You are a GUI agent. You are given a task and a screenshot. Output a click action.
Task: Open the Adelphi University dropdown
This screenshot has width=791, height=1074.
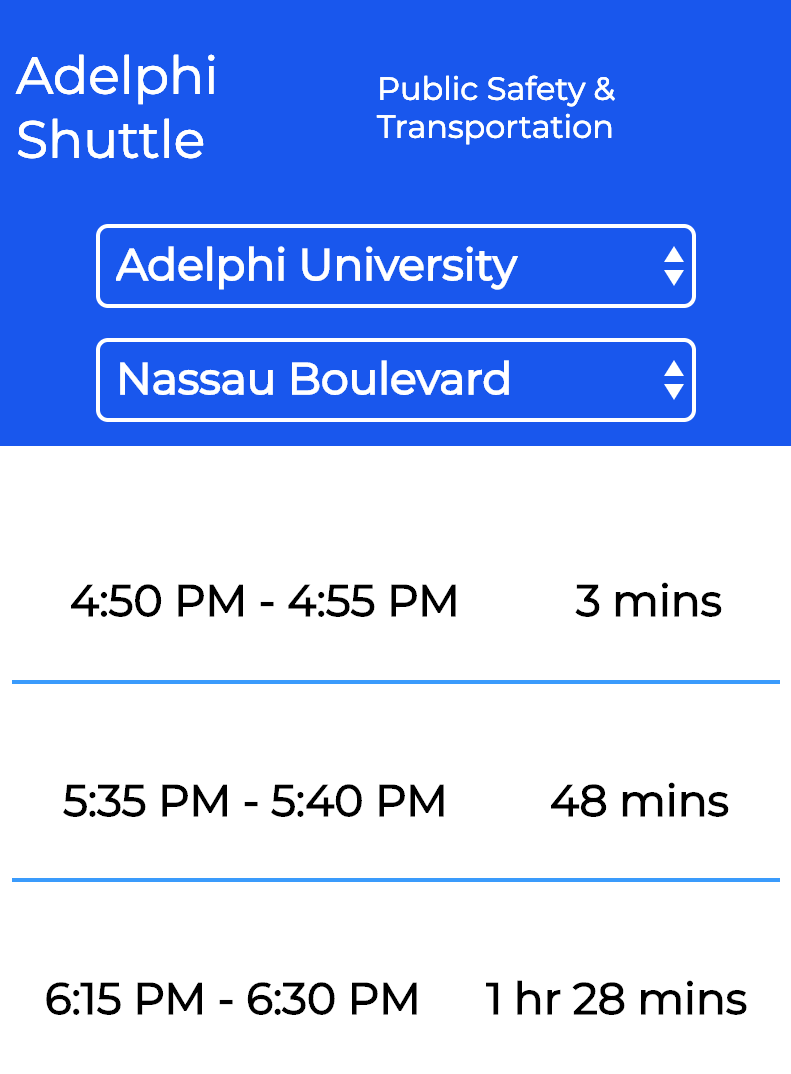[395, 266]
